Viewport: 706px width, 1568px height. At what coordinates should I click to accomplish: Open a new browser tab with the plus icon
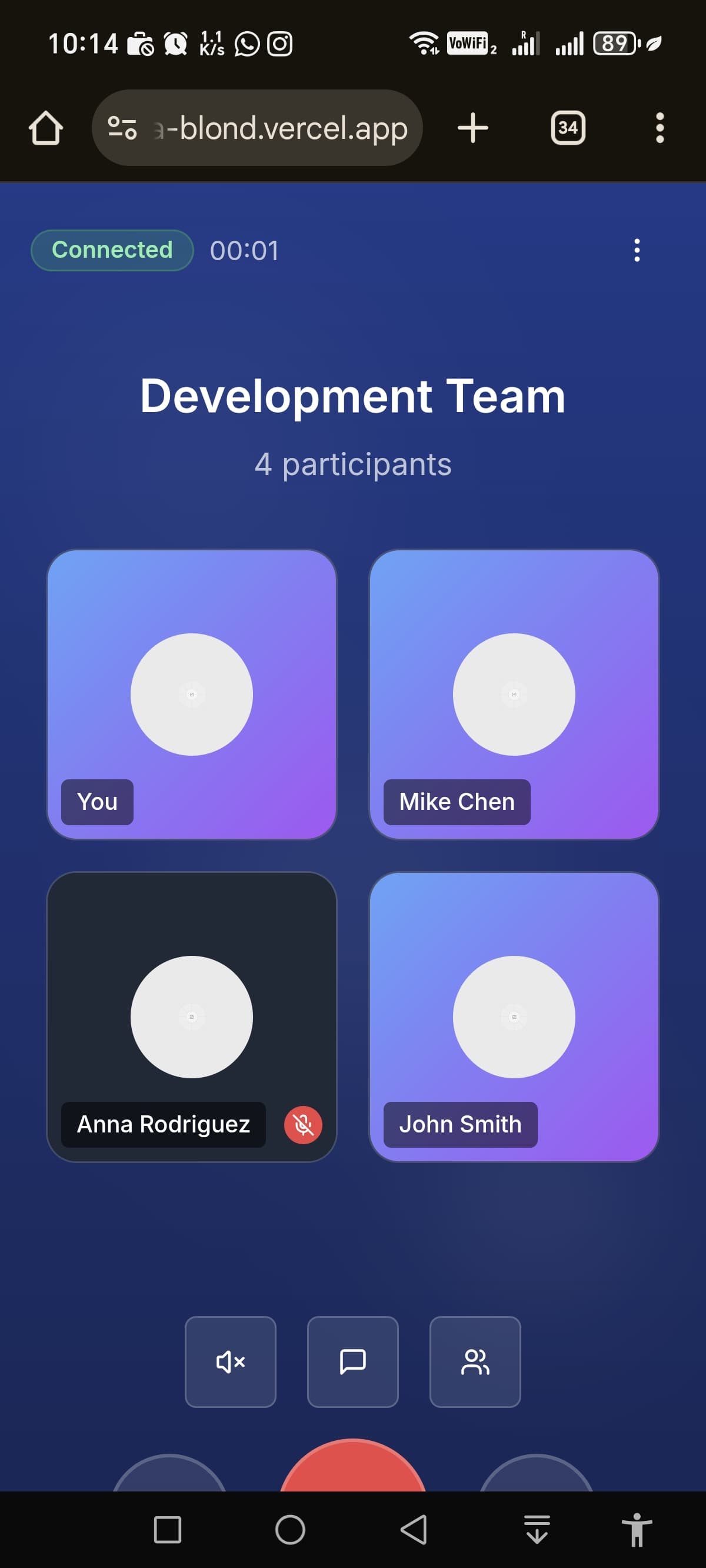coord(473,127)
